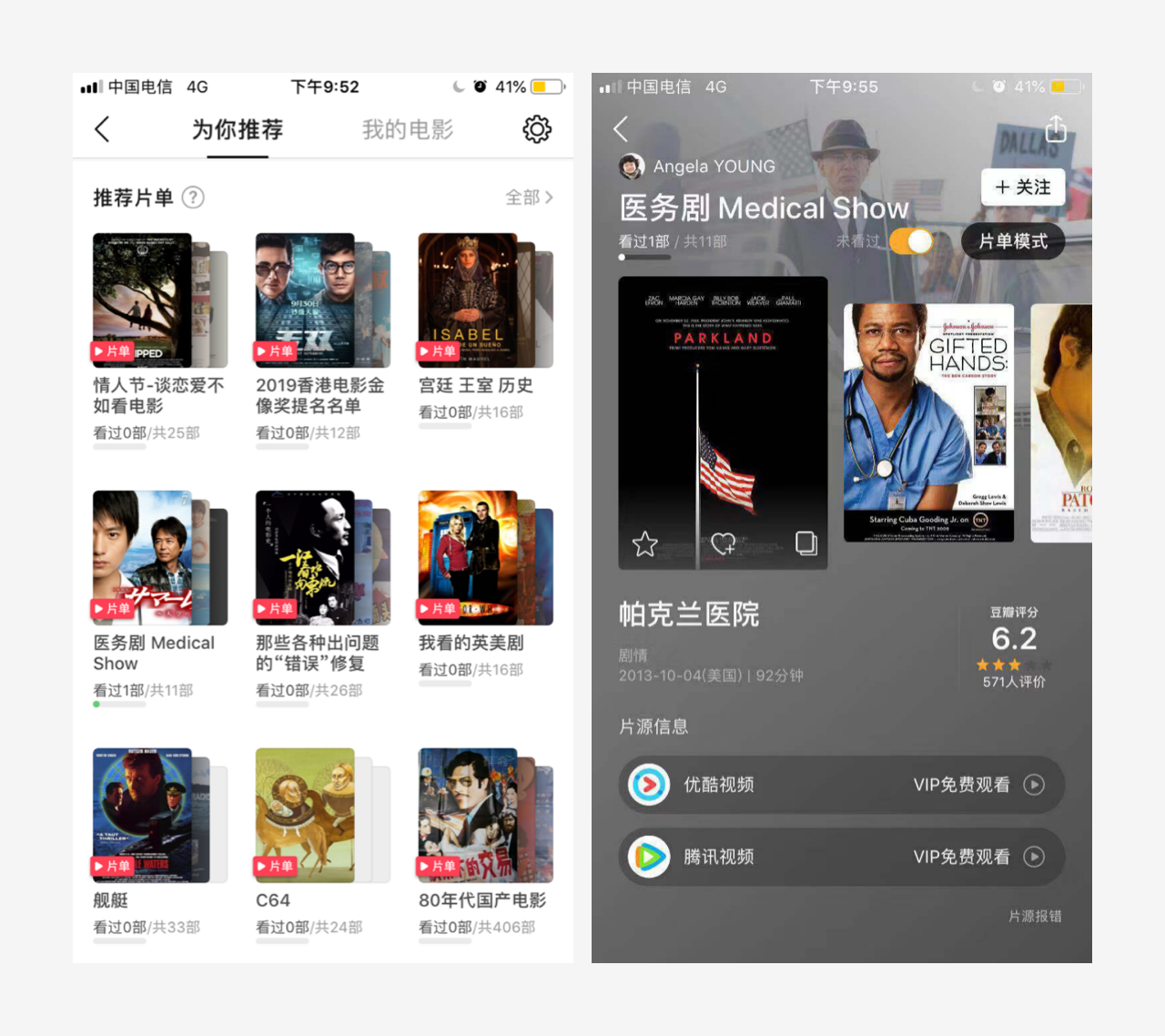The height and width of the screenshot is (1036, 1165).
Task: Open the 推荐片单 help question mark
Action: (x=193, y=198)
